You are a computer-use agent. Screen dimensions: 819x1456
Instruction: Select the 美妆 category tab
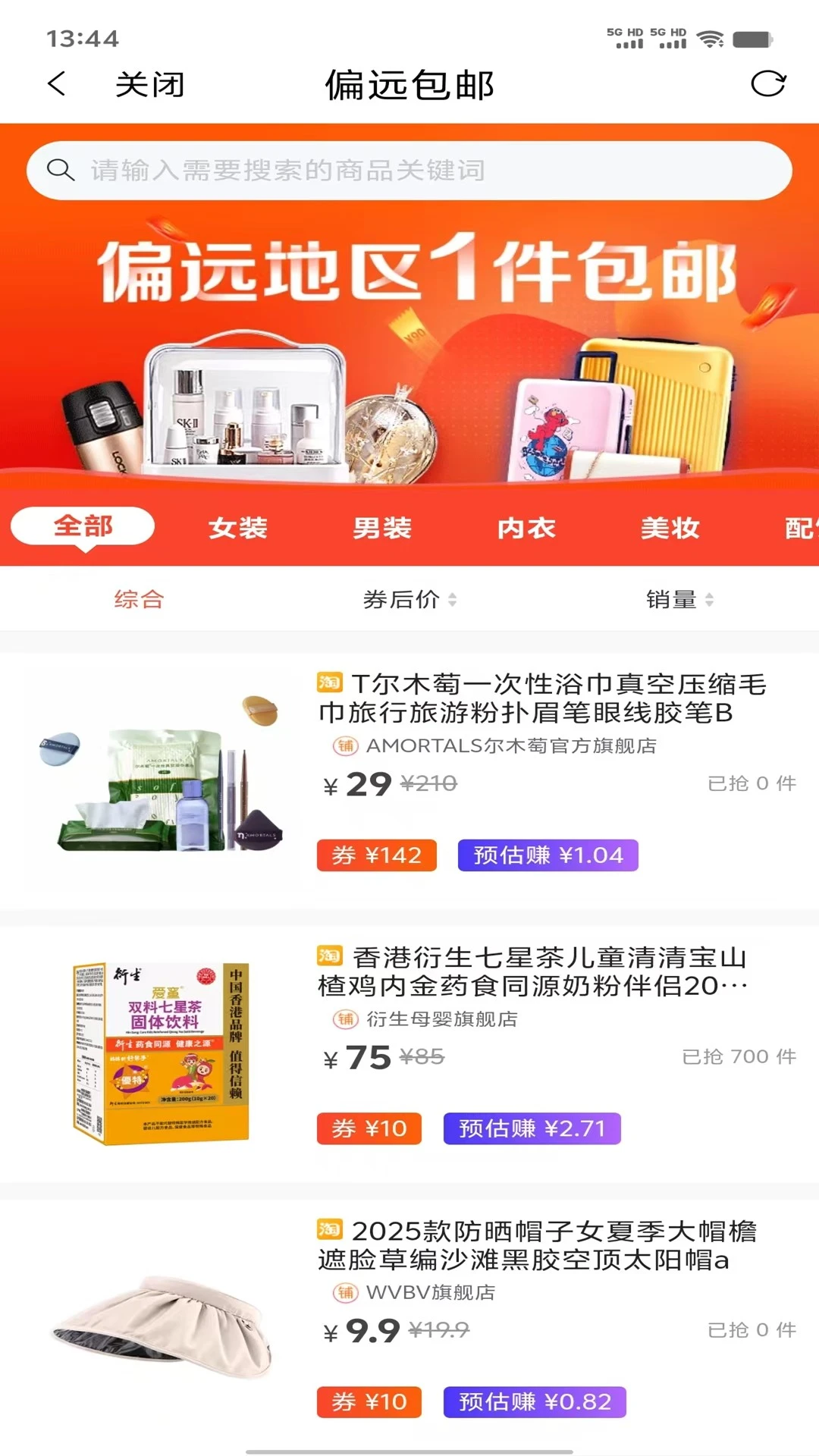[671, 527]
